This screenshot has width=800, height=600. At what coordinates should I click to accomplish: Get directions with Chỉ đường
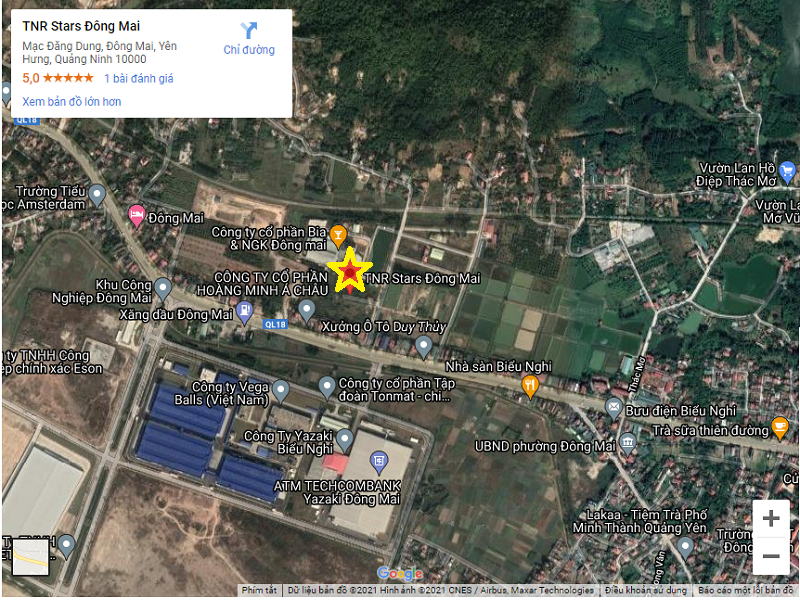click(249, 38)
